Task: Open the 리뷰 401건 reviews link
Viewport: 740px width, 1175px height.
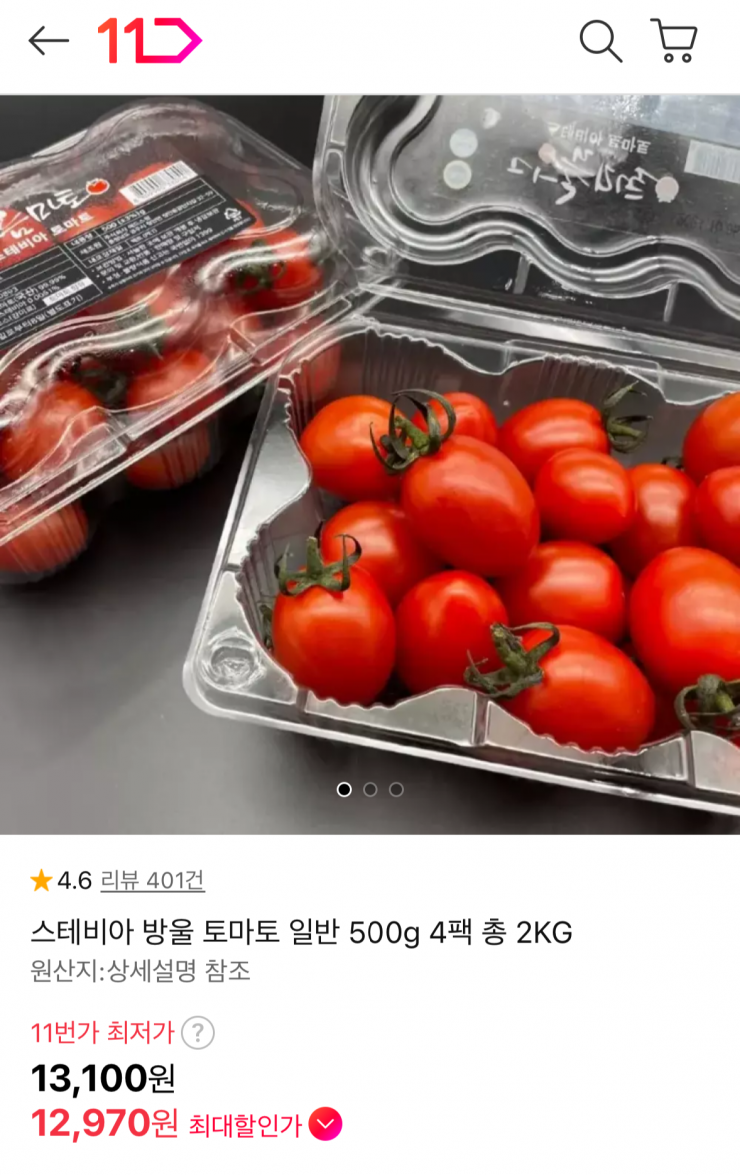Action: [152, 881]
